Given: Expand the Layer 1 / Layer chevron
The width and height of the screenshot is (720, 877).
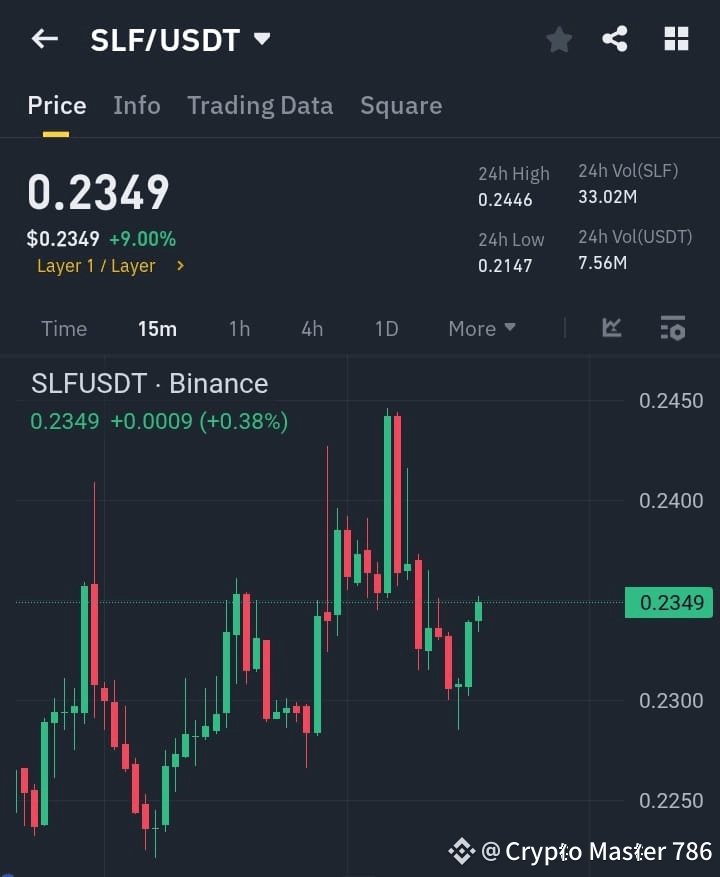Looking at the screenshot, I should pyautogui.click(x=180, y=266).
